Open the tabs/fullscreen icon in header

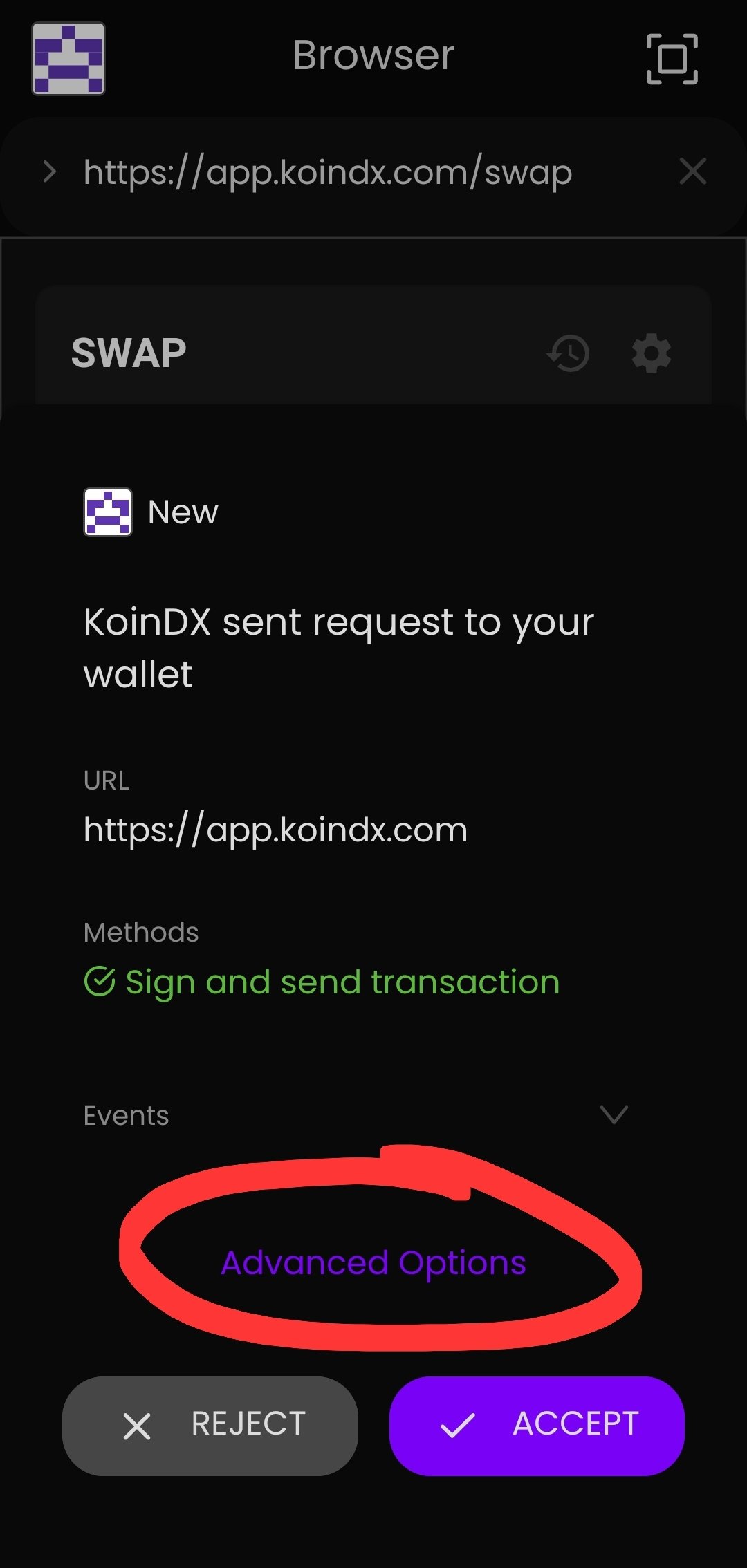[x=672, y=59]
